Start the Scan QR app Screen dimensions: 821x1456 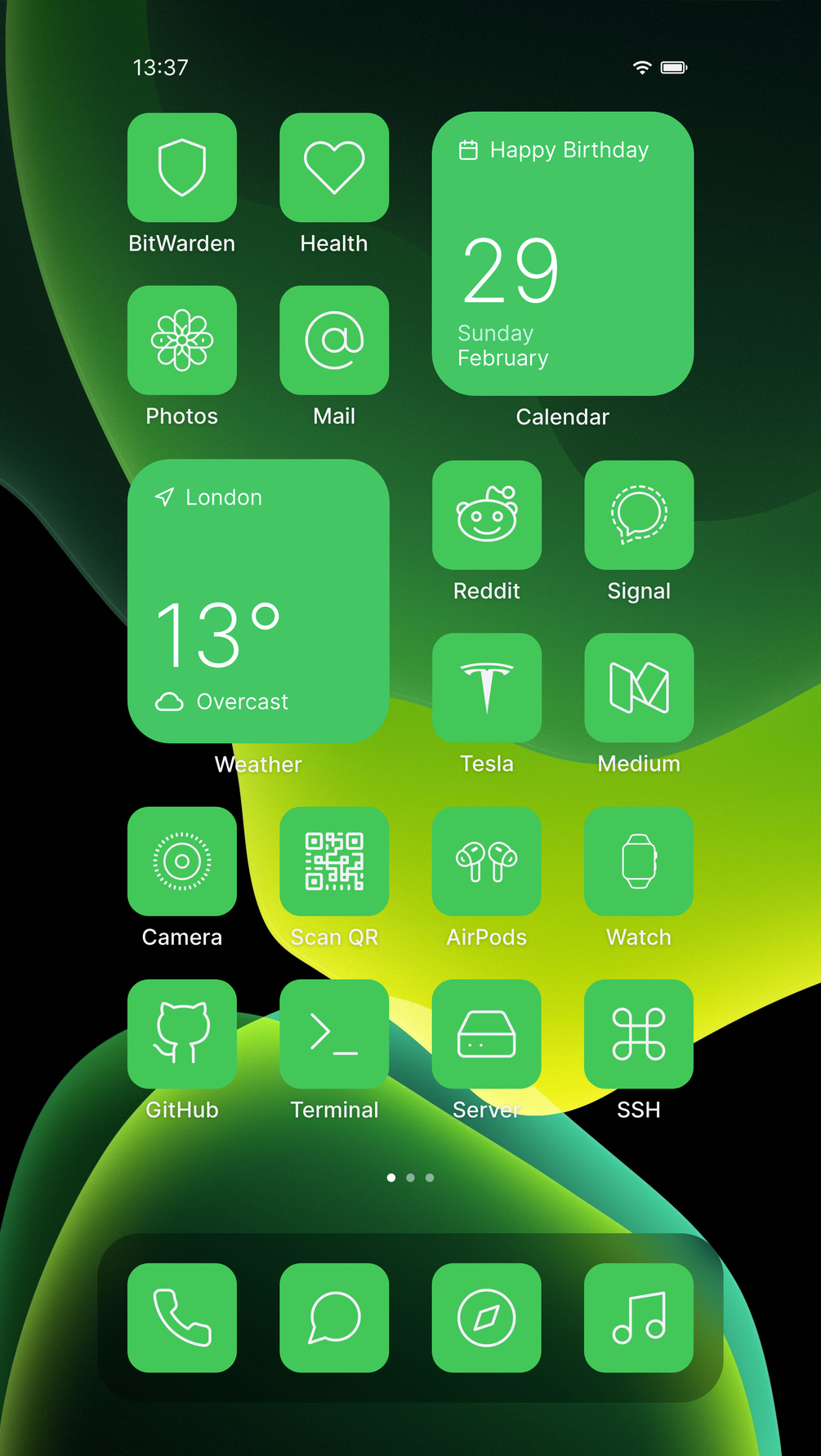pyautogui.click(x=334, y=861)
